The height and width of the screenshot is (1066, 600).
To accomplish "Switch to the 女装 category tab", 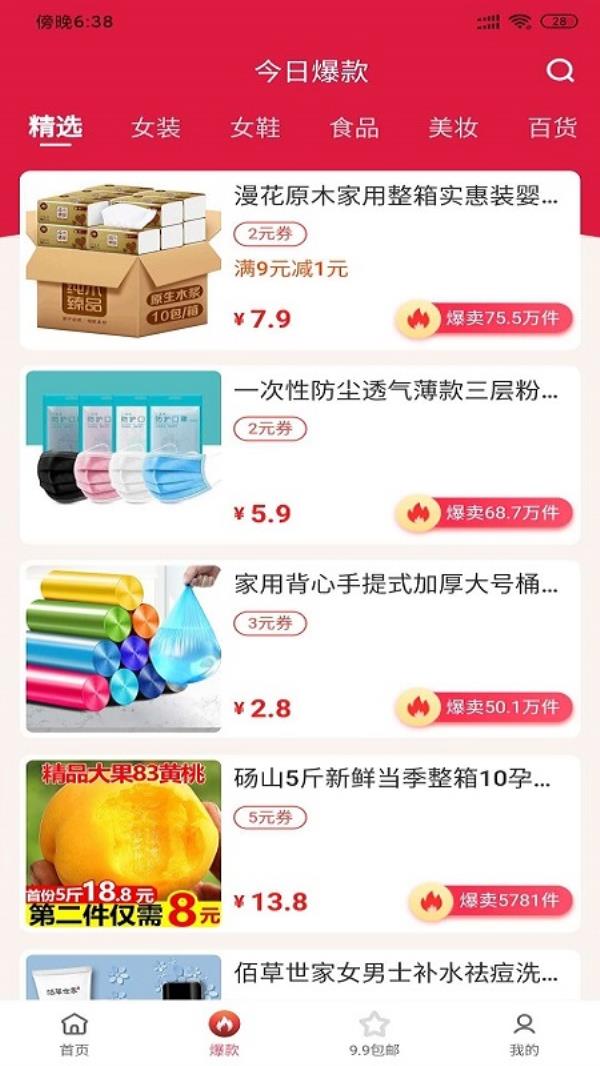I will coord(156,128).
